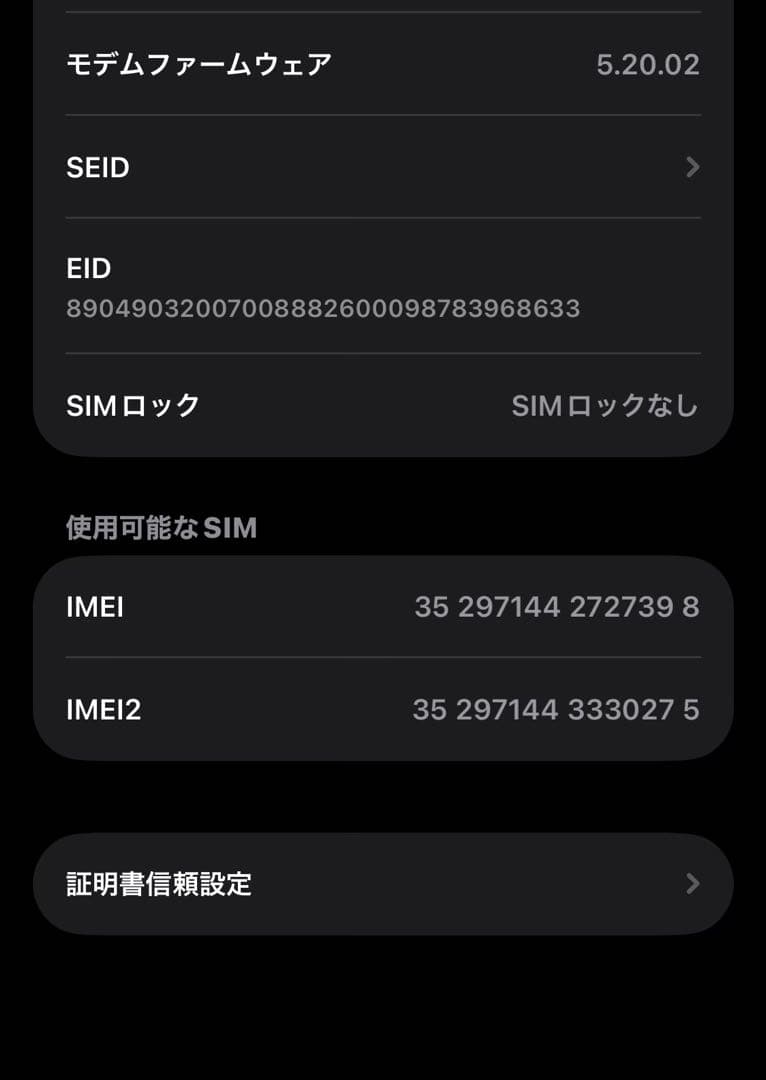Viewport: 766px width, 1080px height.
Task: Tap the SEID row anywhere to navigate
Action: (383, 167)
